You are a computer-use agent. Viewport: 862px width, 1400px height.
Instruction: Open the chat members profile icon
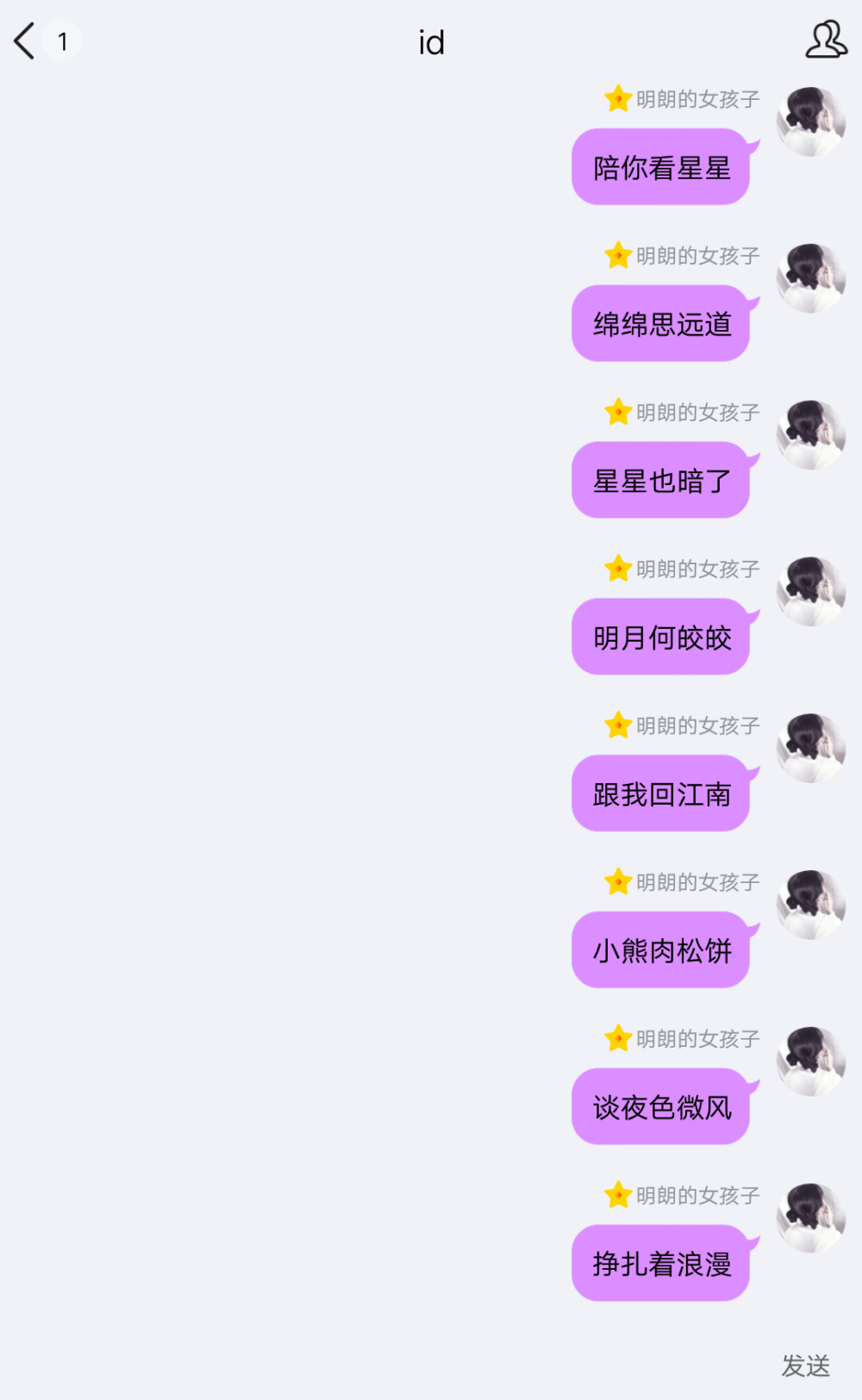point(826,40)
